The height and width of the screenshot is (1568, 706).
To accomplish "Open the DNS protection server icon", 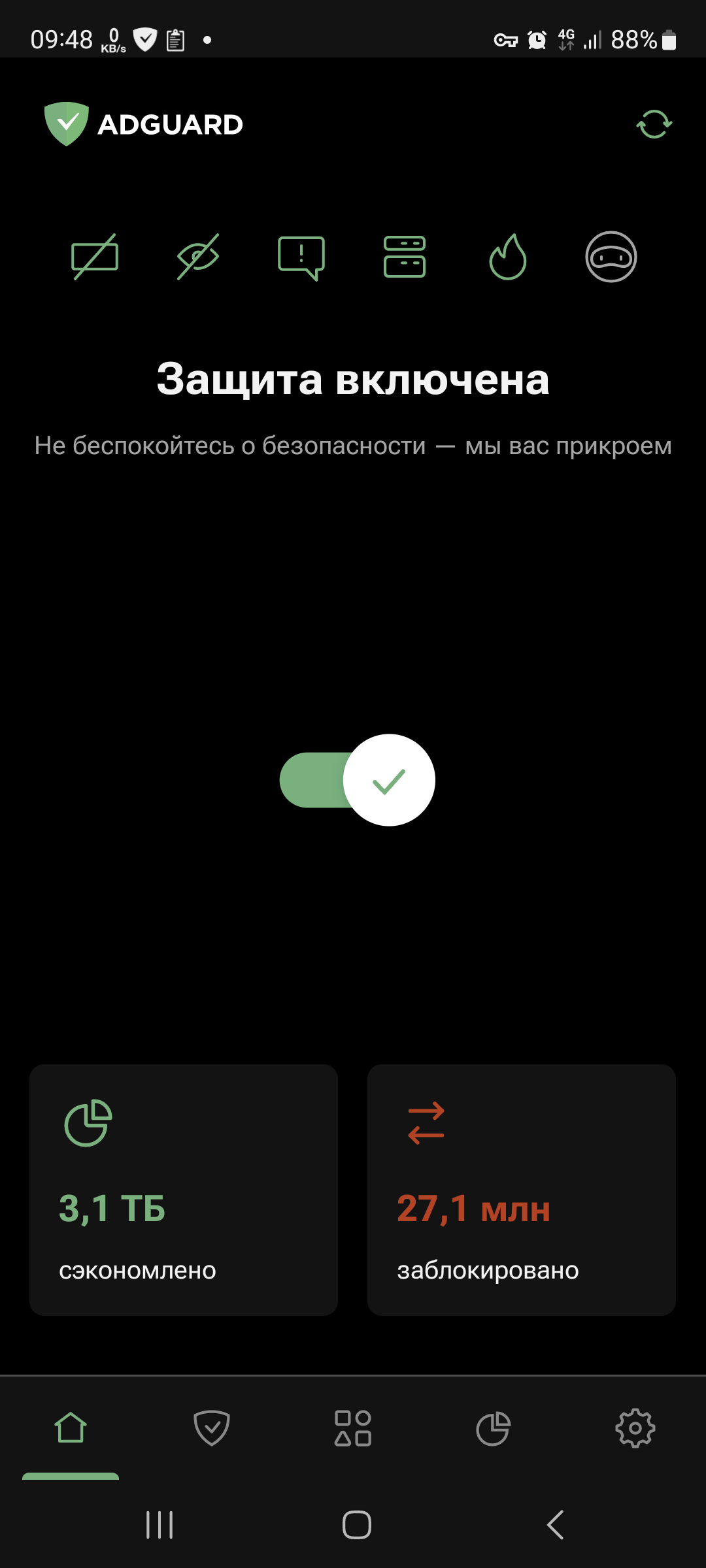I will pyautogui.click(x=405, y=257).
